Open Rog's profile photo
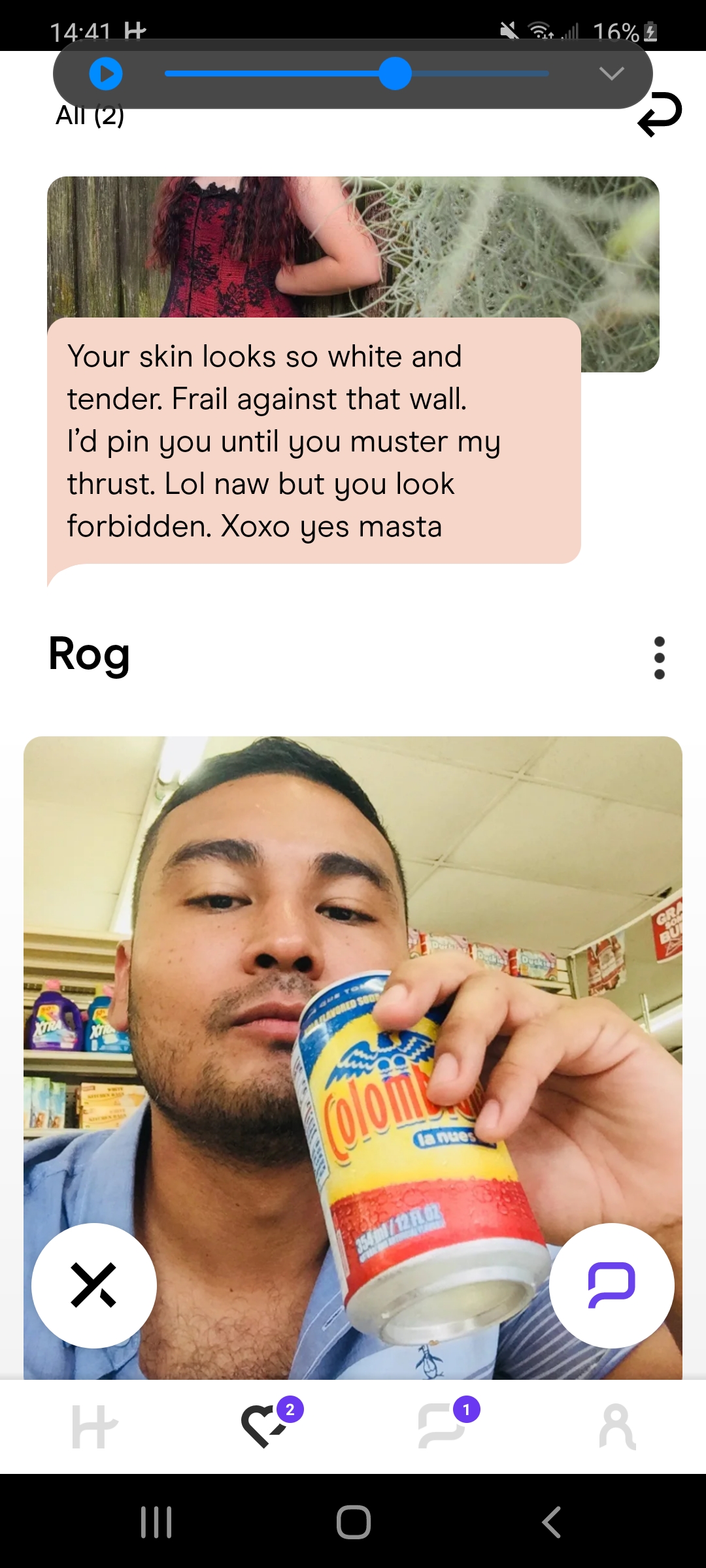Screen dimensions: 706x1568 353,980
